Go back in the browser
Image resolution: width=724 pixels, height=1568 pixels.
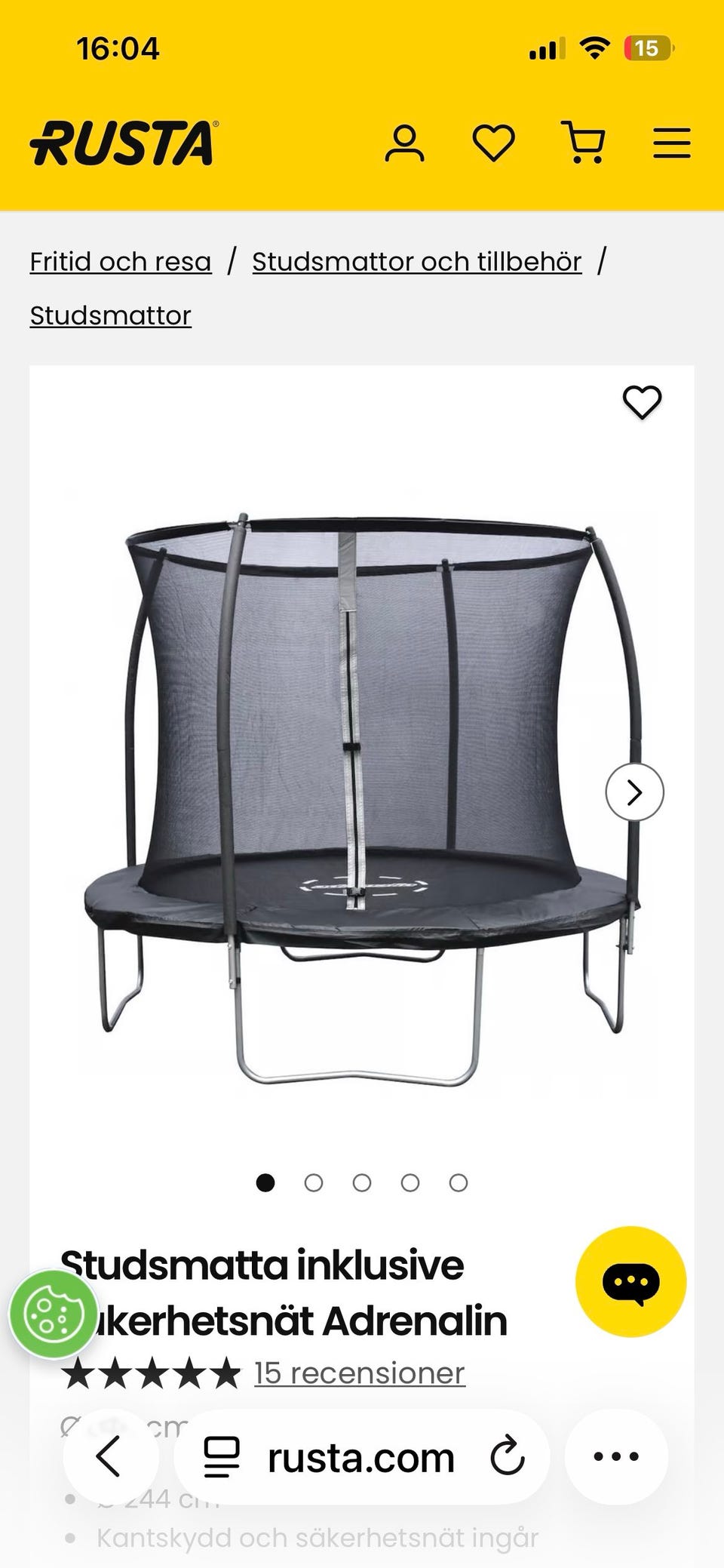click(x=109, y=1456)
